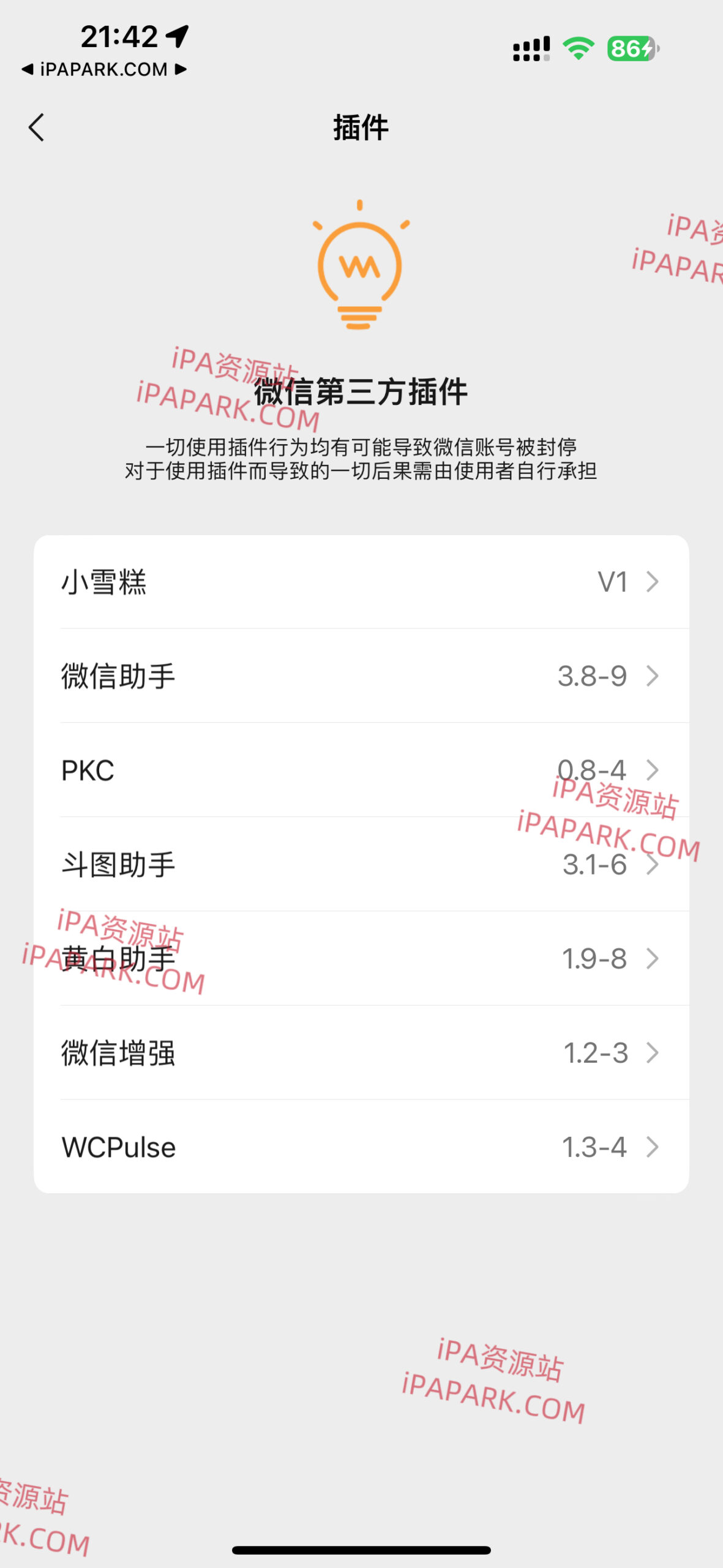Tap the location arrow next to the time
723x1568 pixels.
point(177,37)
